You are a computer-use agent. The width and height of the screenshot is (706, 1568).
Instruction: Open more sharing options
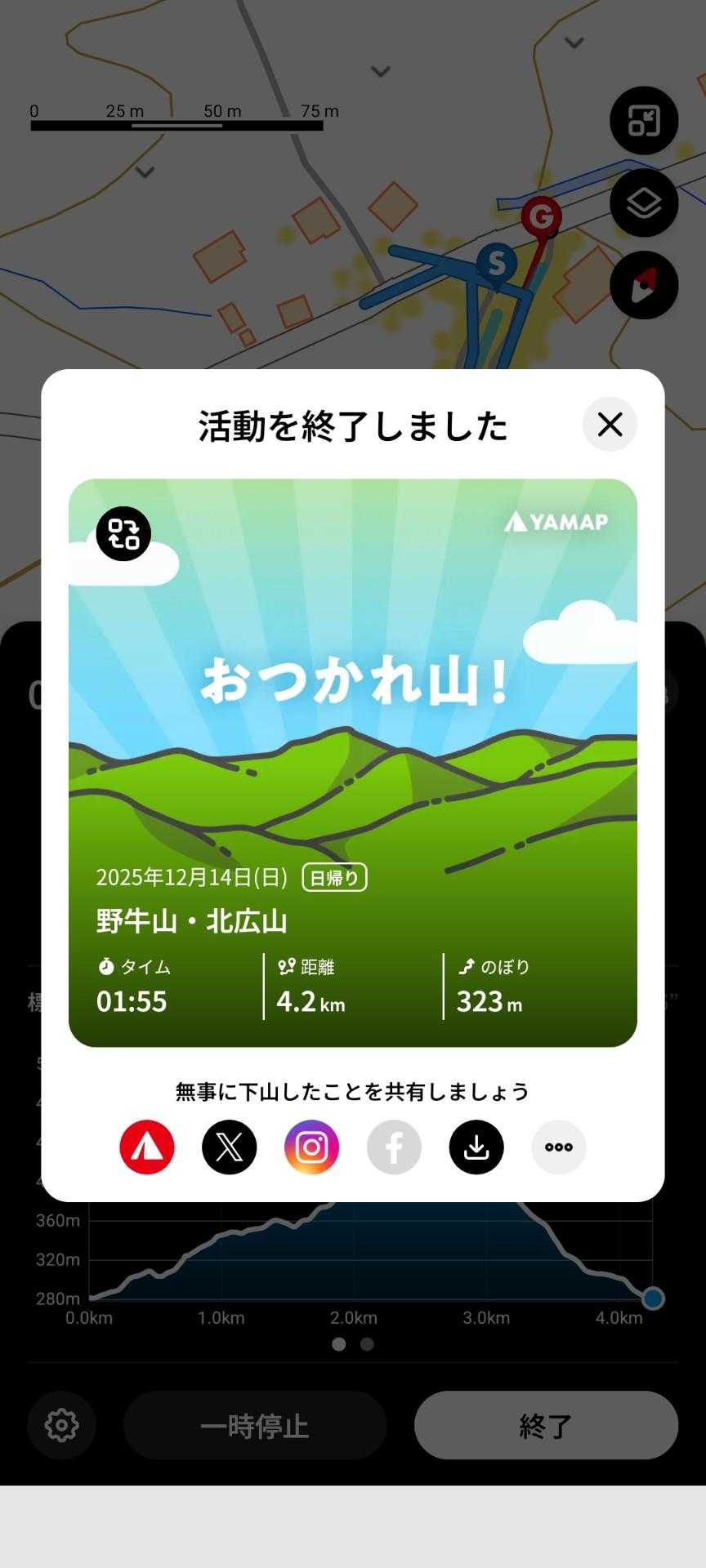[x=559, y=1147]
